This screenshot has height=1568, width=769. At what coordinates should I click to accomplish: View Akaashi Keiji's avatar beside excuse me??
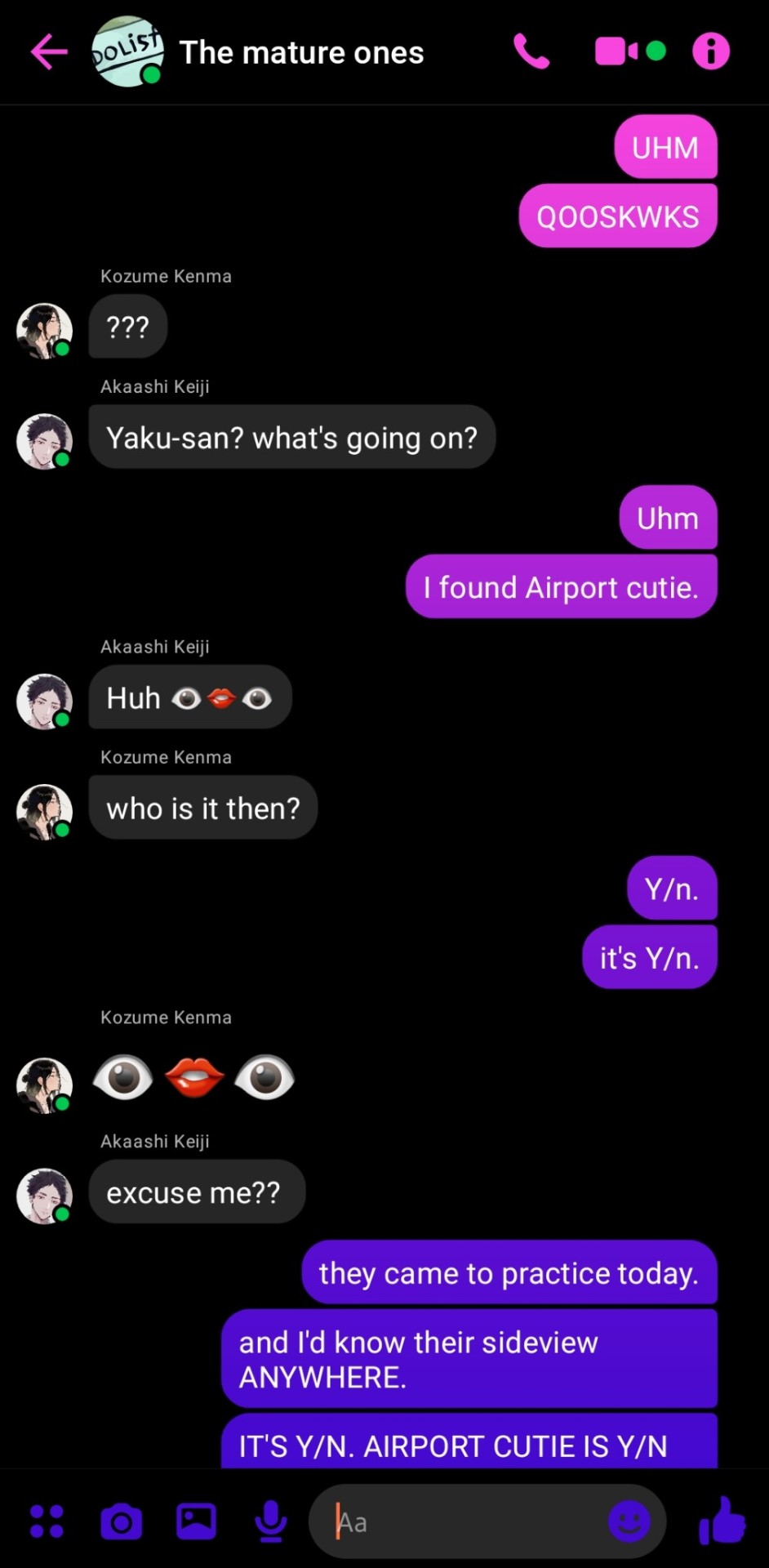coord(44,1196)
